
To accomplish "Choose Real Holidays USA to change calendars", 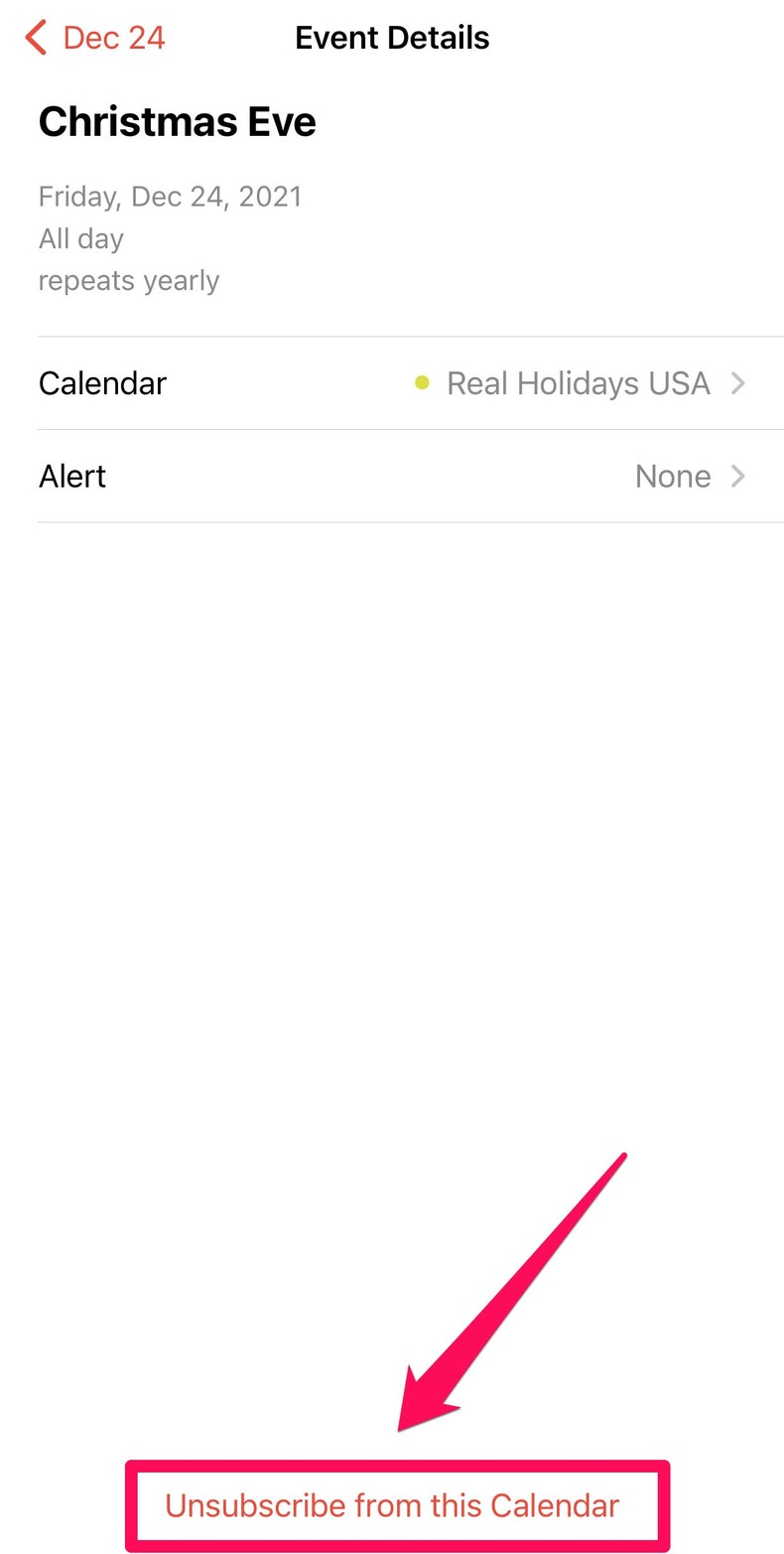I will 579,382.
